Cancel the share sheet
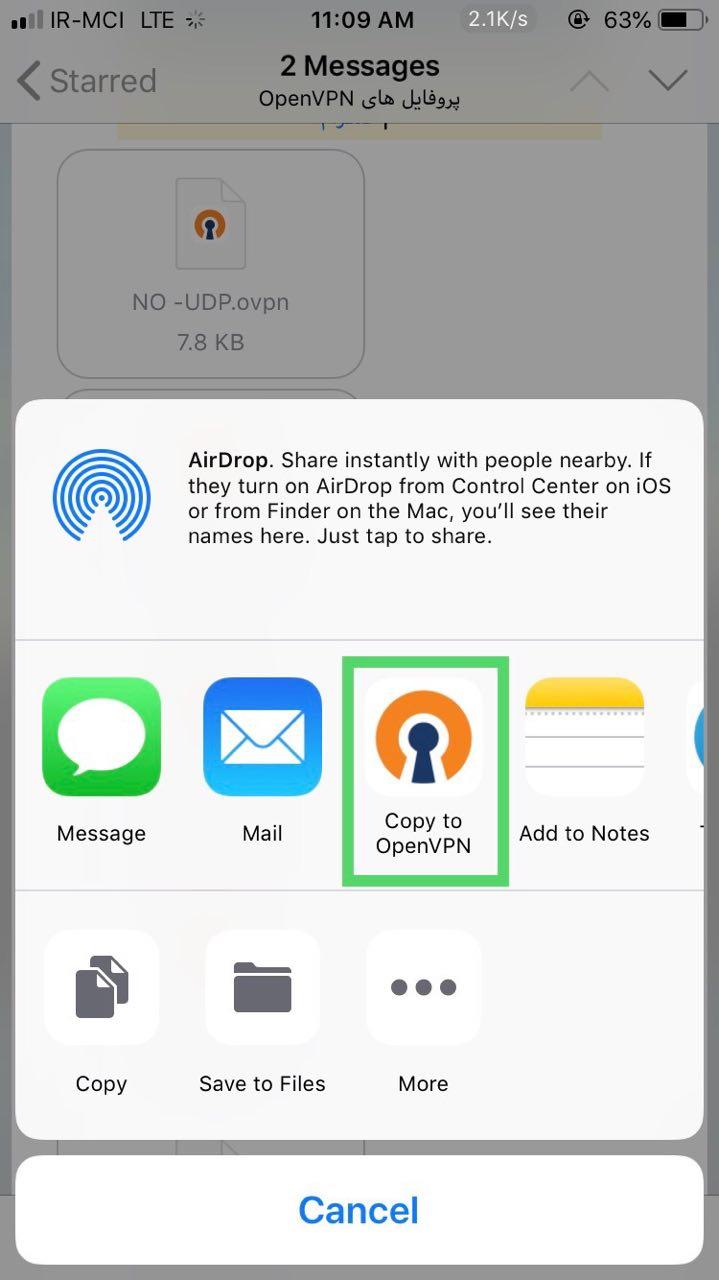The width and height of the screenshot is (719, 1280). (x=359, y=1210)
